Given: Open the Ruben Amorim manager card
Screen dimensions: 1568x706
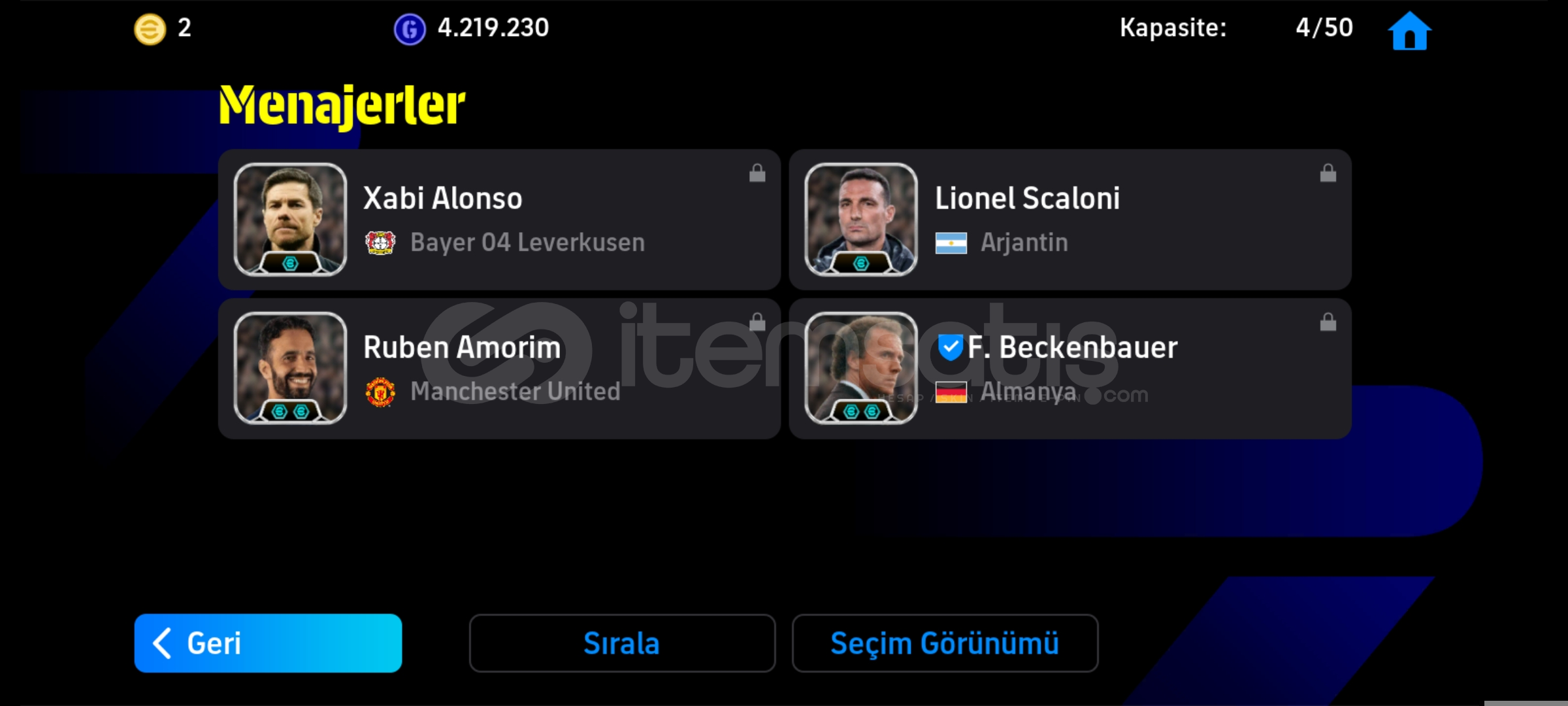Looking at the screenshot, I should point(499,369).
